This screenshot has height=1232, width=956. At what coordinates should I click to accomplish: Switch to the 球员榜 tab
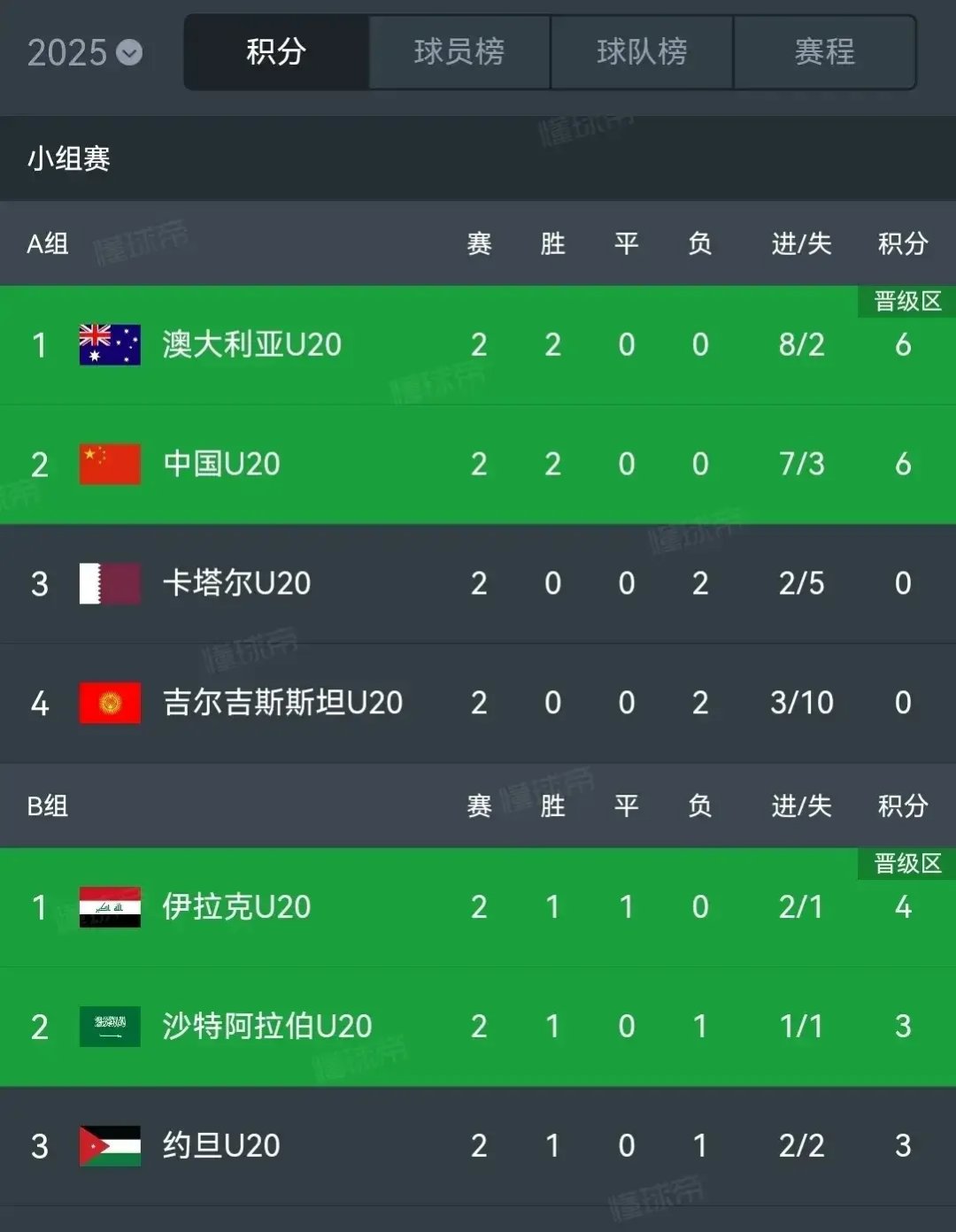tap(458, 53)
